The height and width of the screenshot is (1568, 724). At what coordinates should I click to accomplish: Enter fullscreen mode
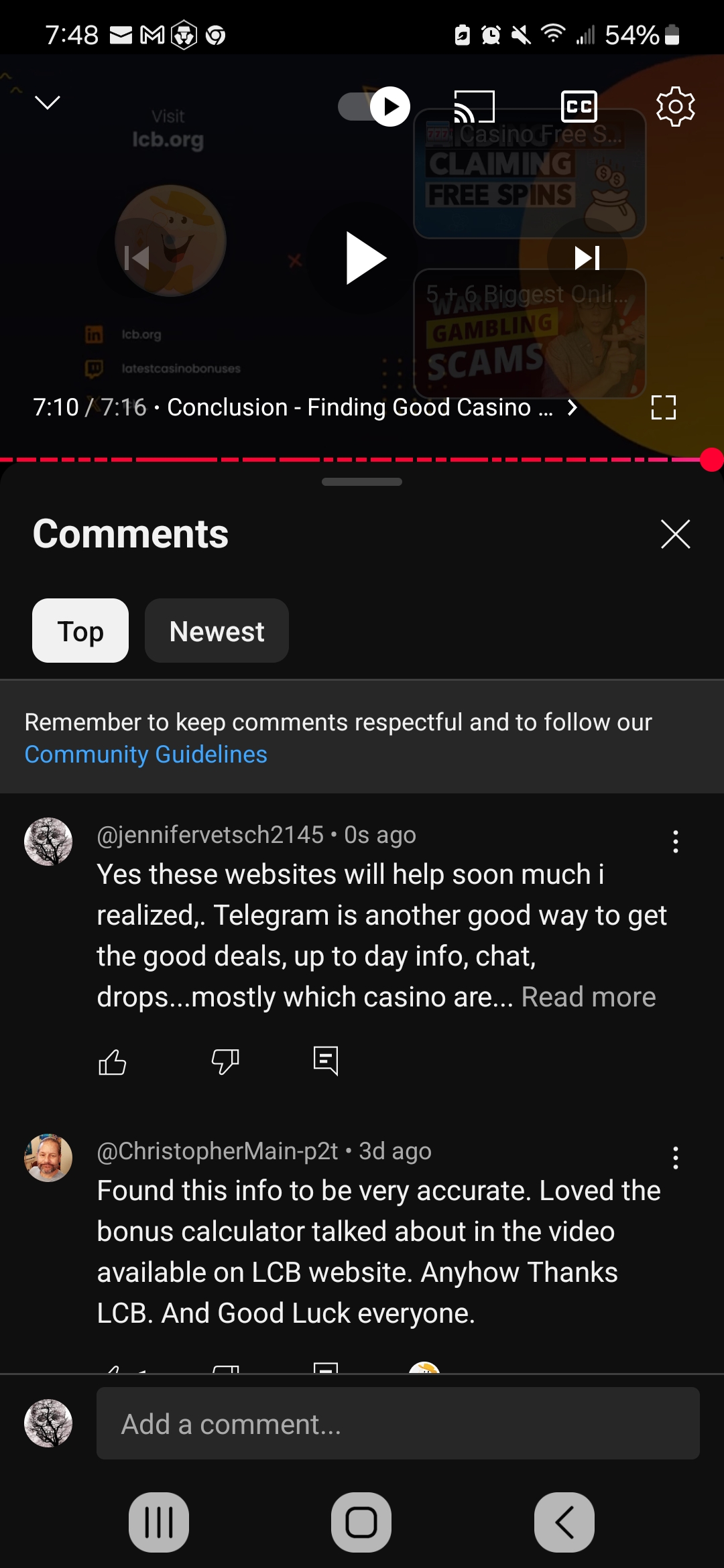663,407
